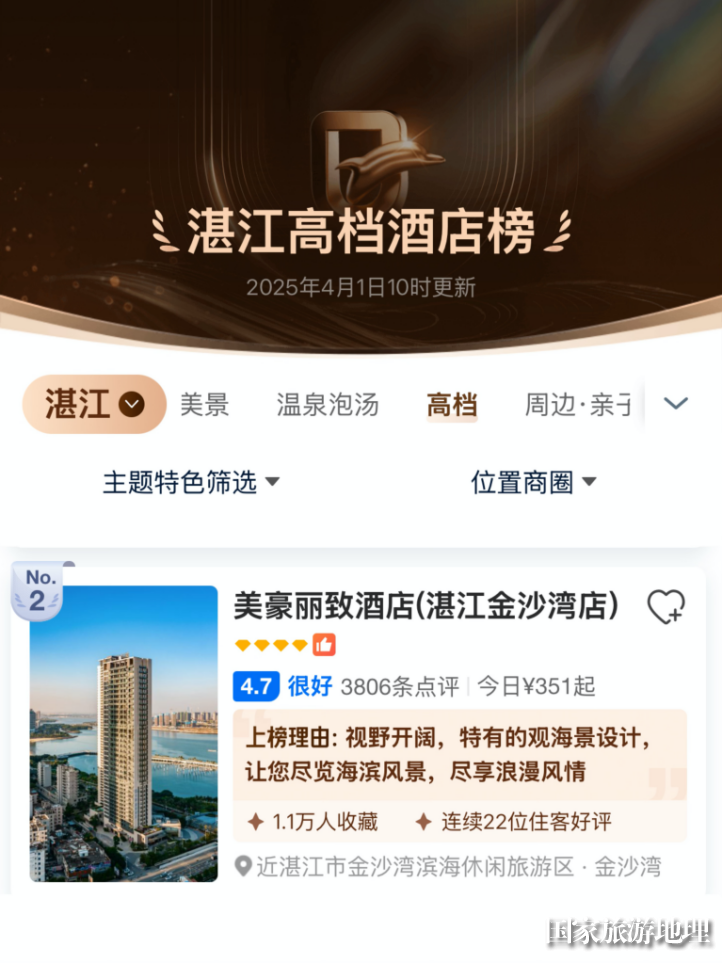Viewport: 722px width, 963px height.
Task: Switch to the 温泉泡汤 tab
Action: pyautogui.click(x=327, y=405)
